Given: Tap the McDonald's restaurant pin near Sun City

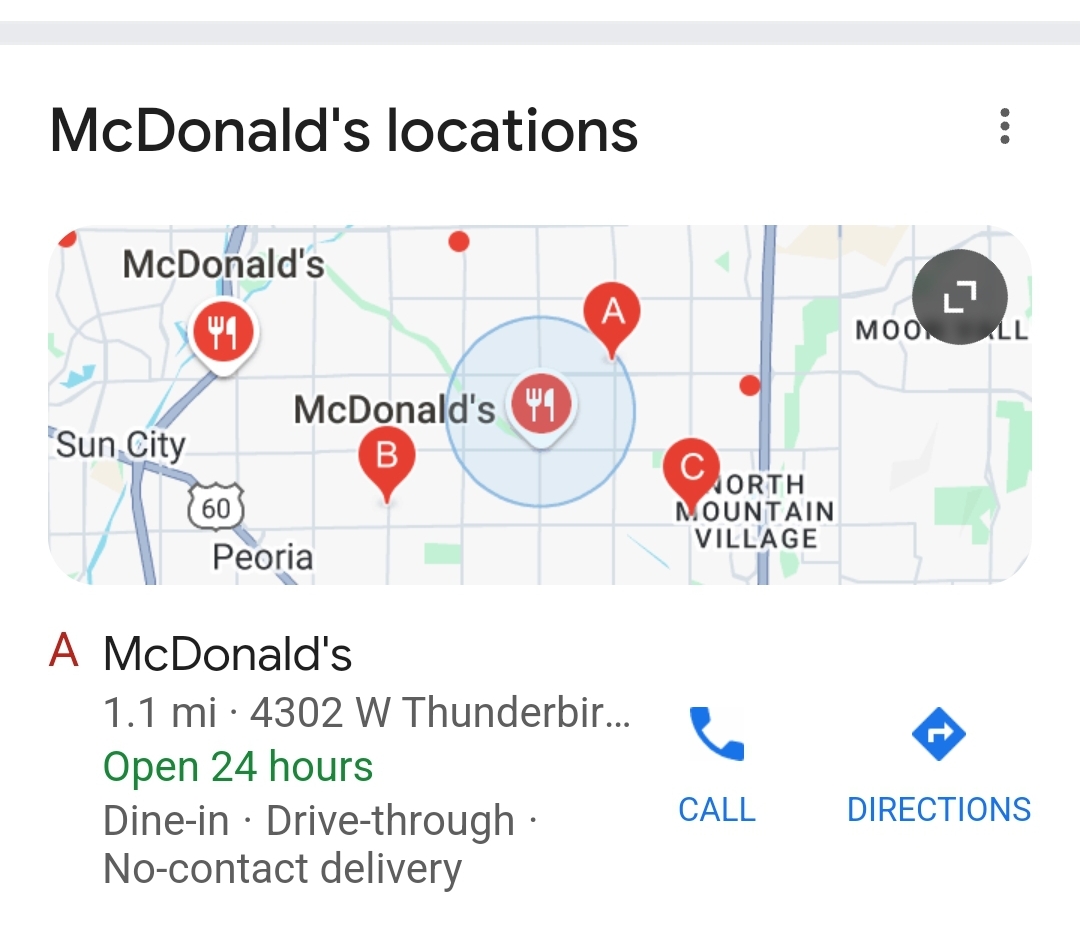Looking at the screenshot, I should click(224, 332).
